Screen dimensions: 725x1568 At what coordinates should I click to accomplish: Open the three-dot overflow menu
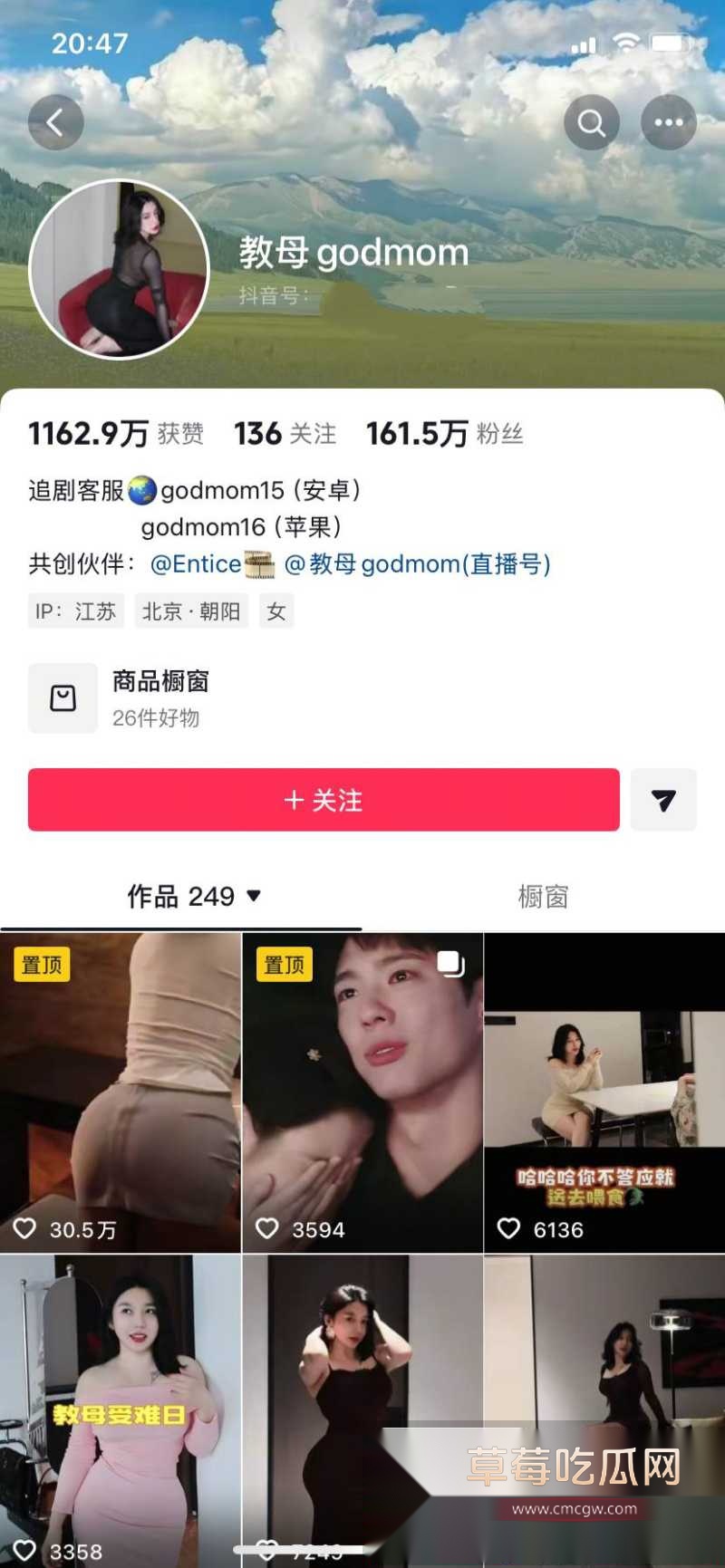pos(669,122)
